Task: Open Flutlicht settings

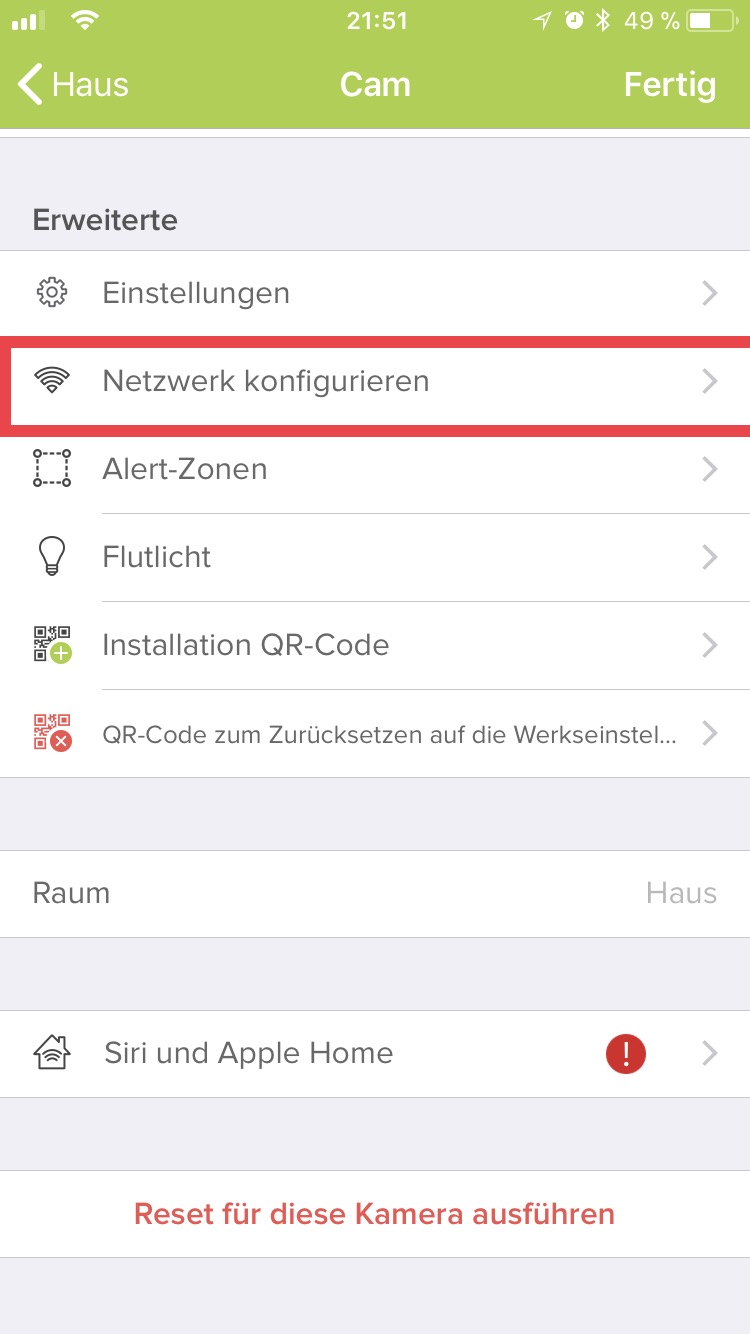Action: click(375, 557)
